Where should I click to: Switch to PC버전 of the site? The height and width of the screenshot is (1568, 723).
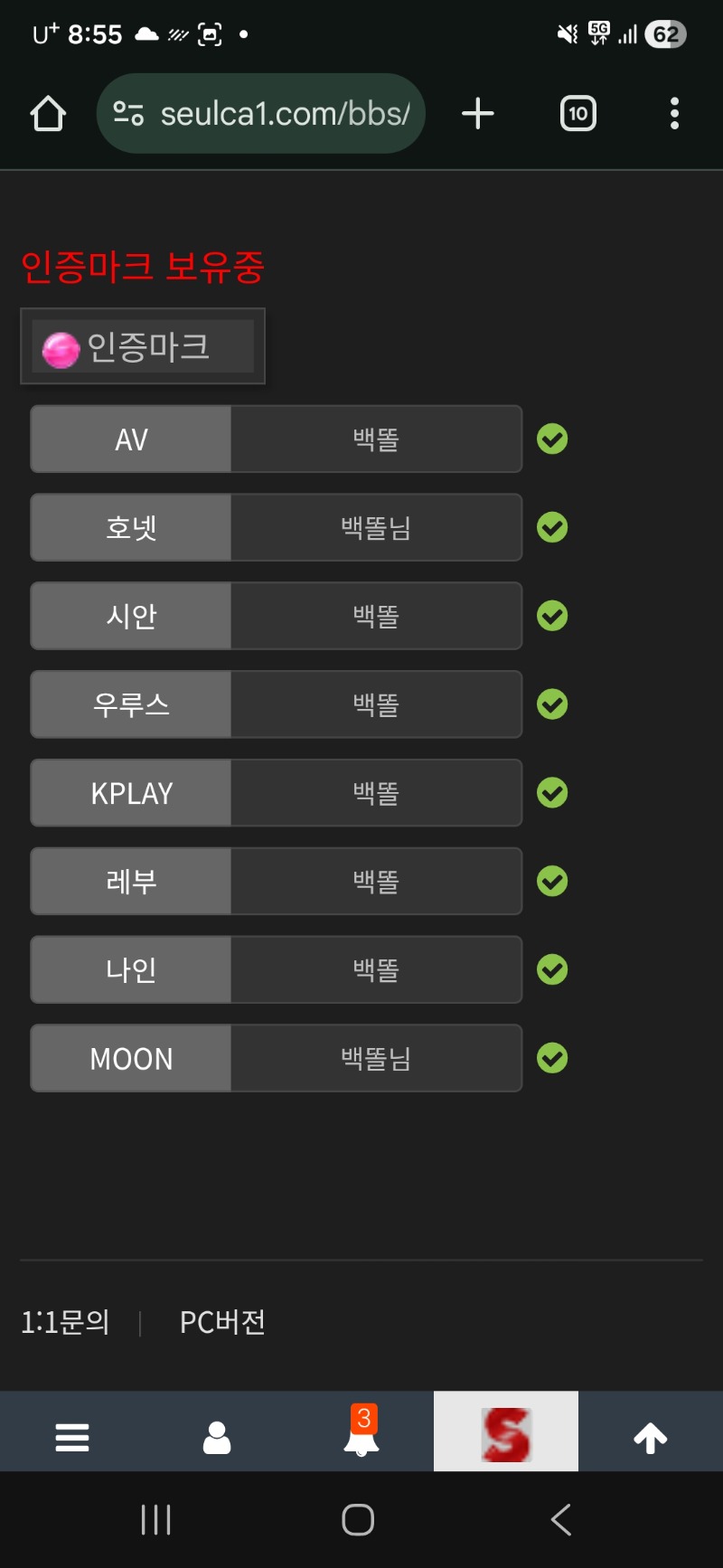pyautogui.click(x=222, y=1322)
